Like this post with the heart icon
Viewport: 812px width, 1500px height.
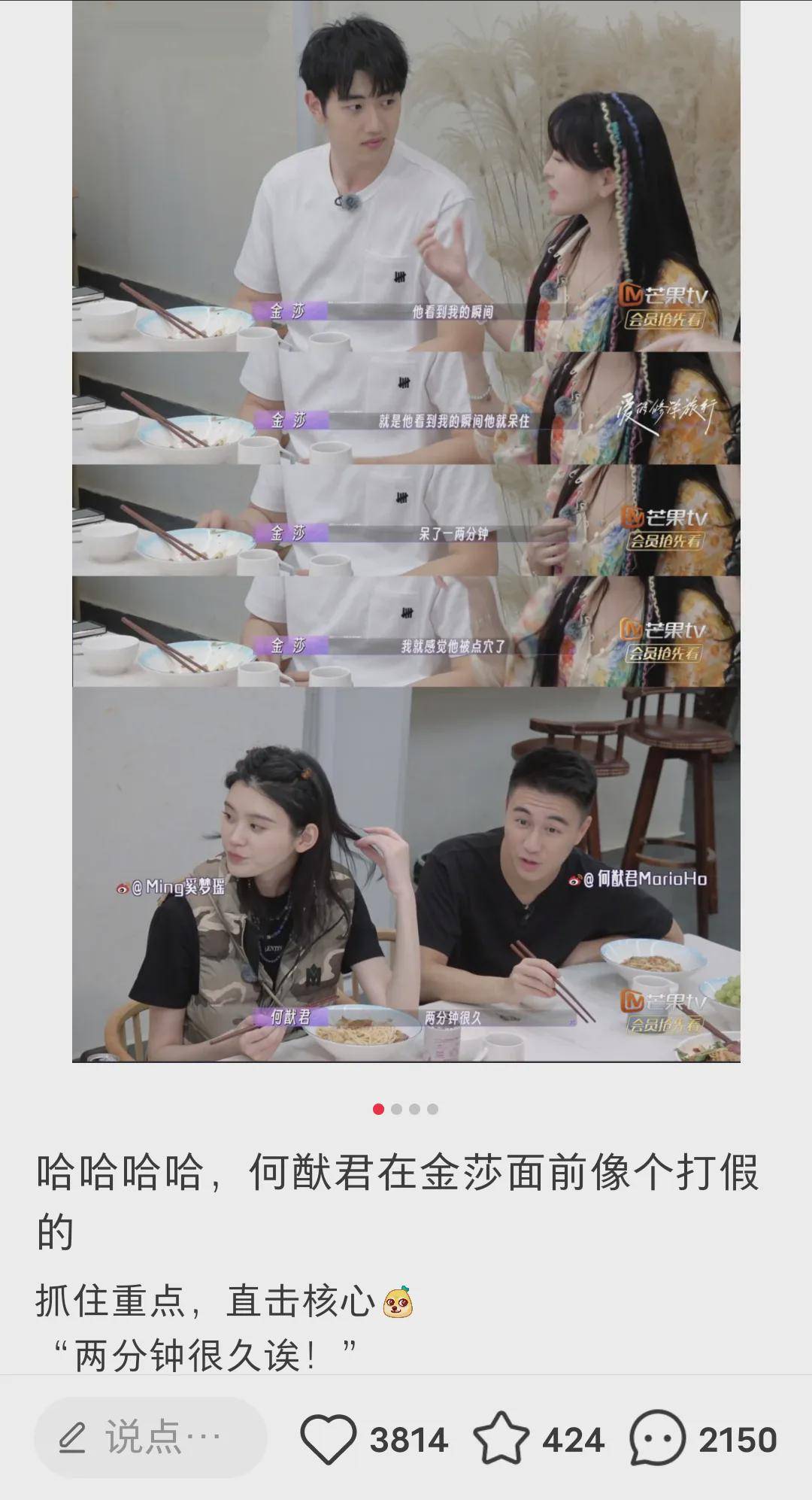coord(328,1438)
